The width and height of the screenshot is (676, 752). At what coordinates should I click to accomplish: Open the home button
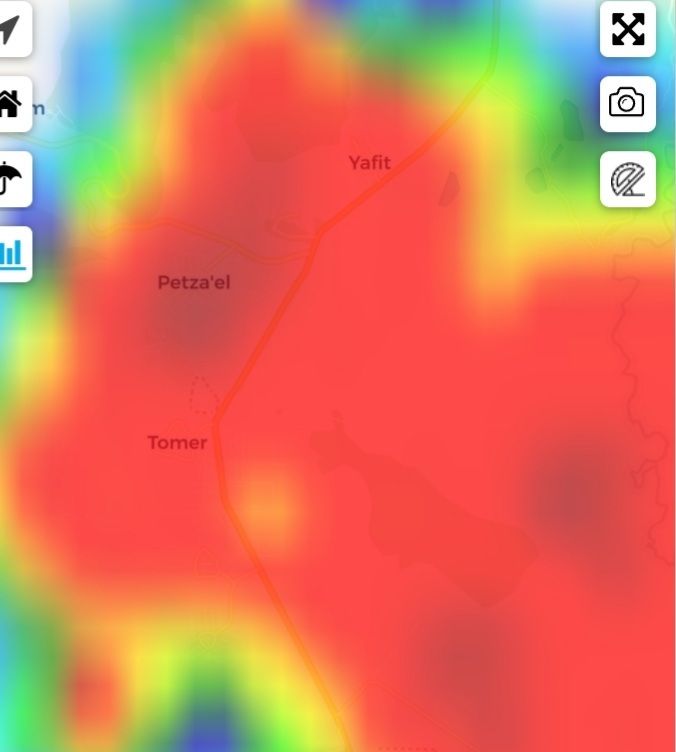point(10,104)
